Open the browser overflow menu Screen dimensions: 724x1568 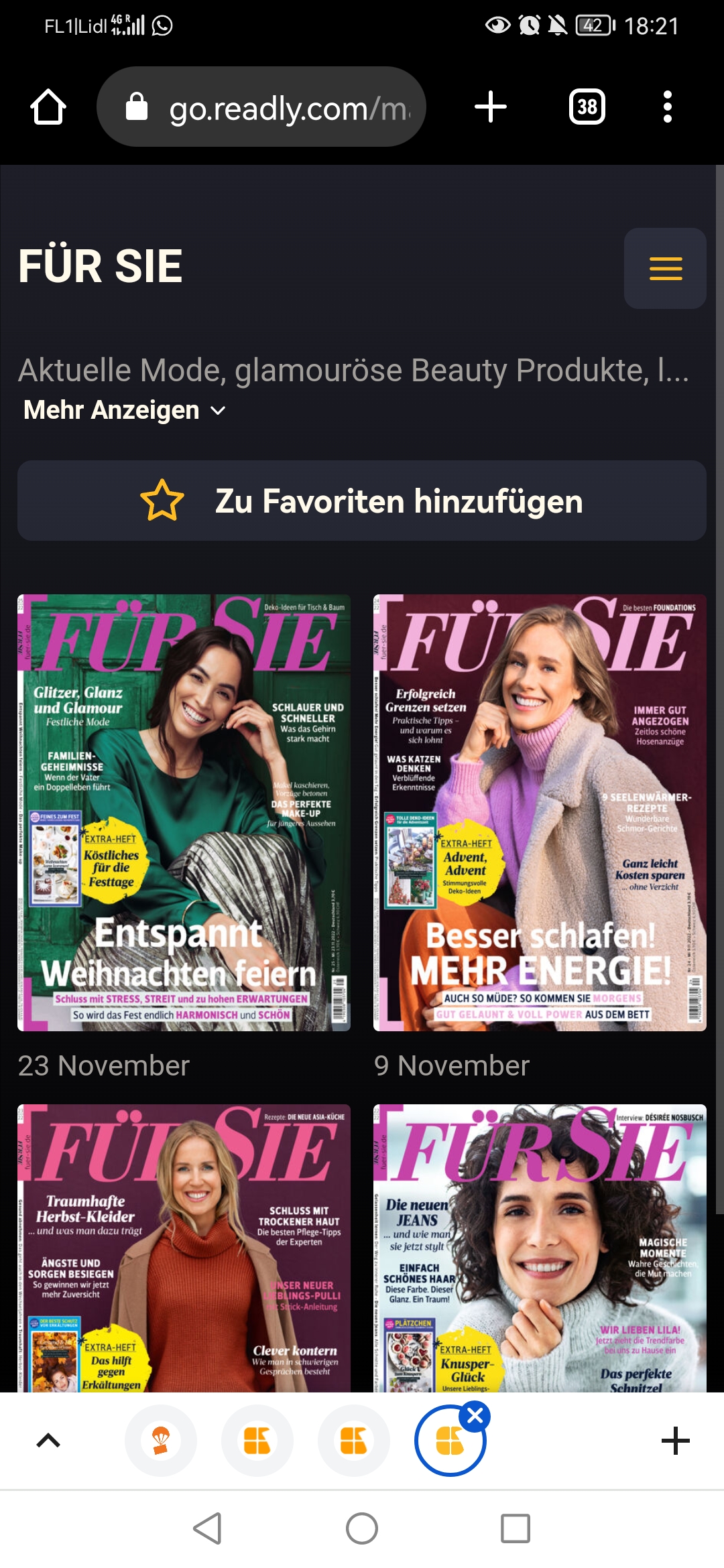pos(667,107)
